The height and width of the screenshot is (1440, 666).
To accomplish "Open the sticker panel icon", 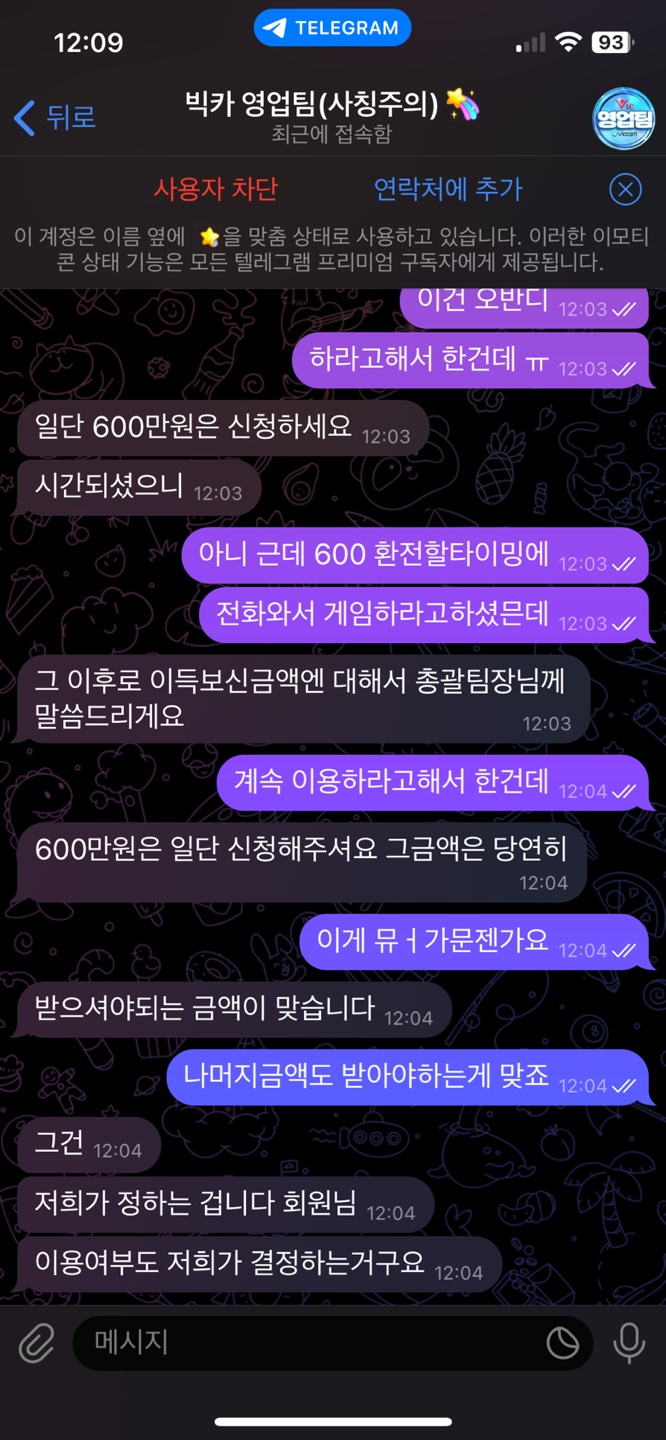I will (x=563, y=1343).
